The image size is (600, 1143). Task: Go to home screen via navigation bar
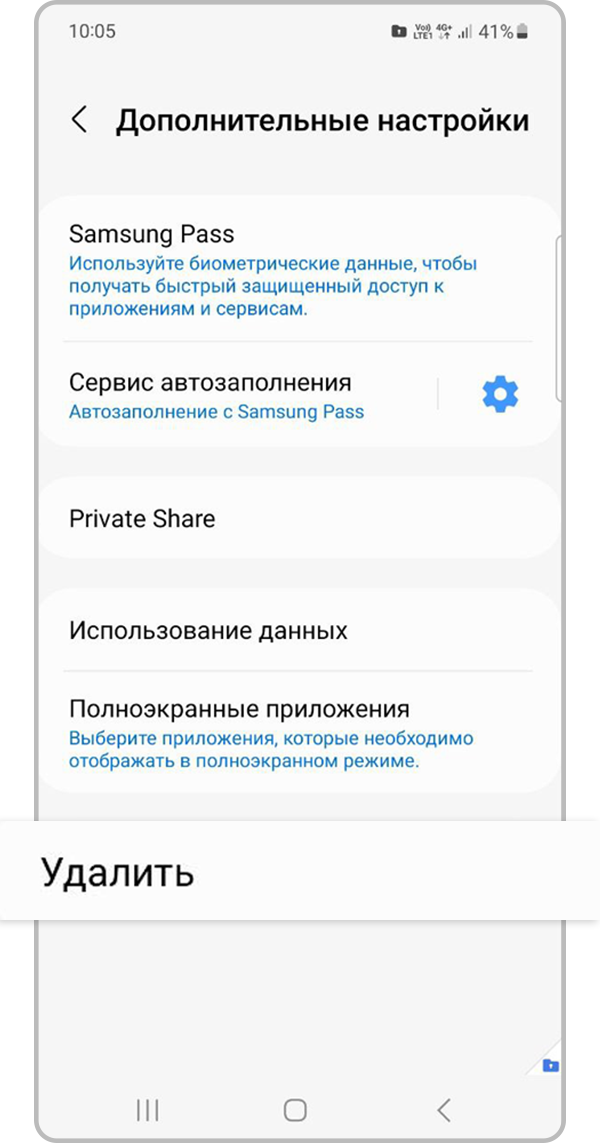click(x=295, y=1109)
